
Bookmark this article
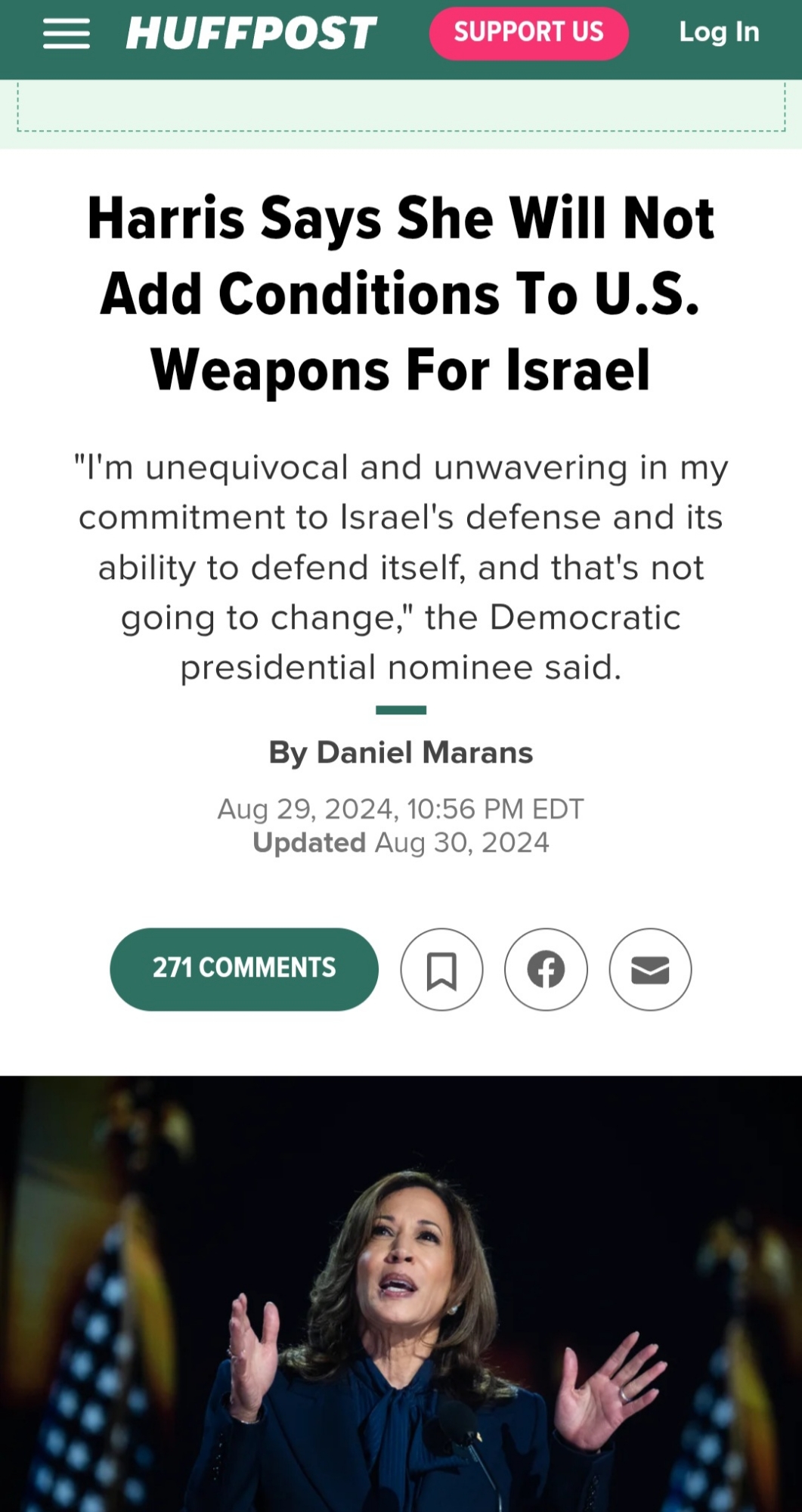441,969
